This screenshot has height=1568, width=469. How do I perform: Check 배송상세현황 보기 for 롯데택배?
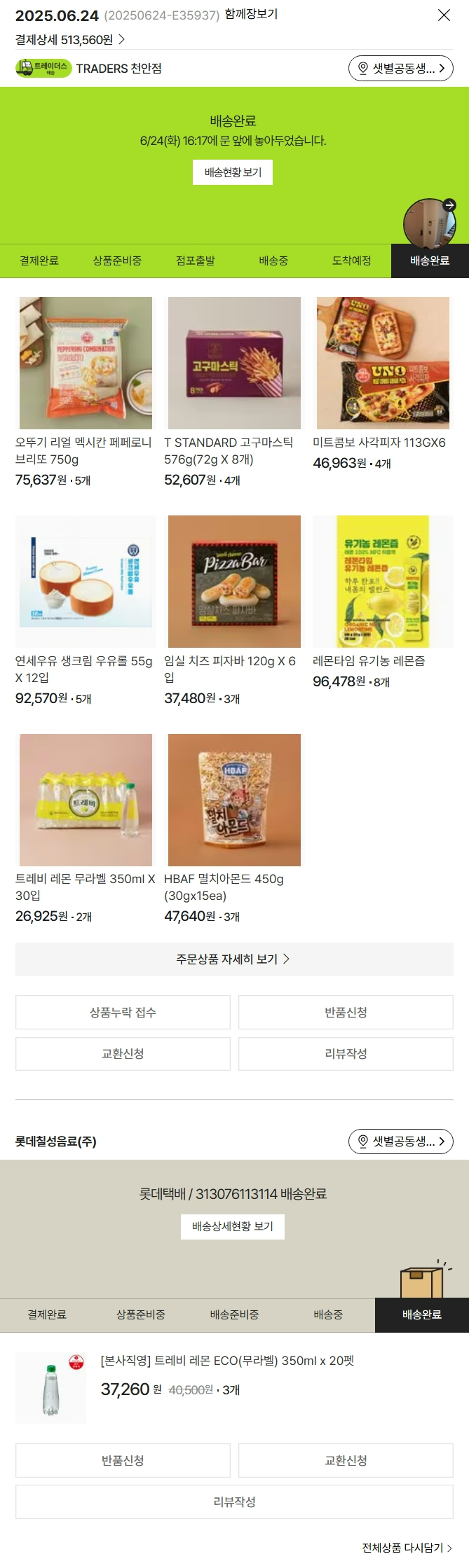tap(233, 1226)
